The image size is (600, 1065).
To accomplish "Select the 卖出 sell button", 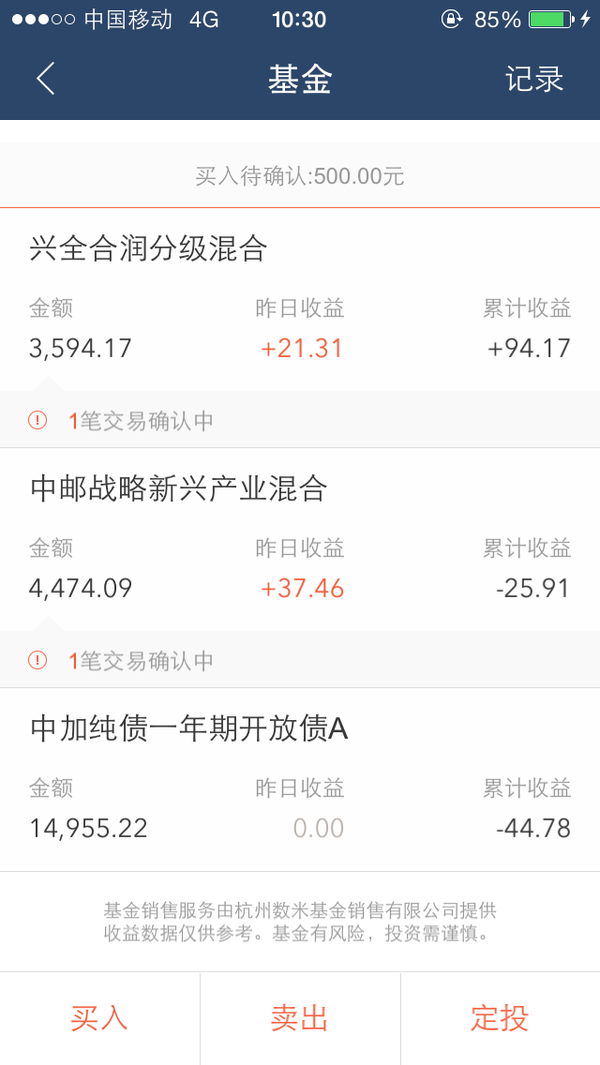I will coord(300,1018).
